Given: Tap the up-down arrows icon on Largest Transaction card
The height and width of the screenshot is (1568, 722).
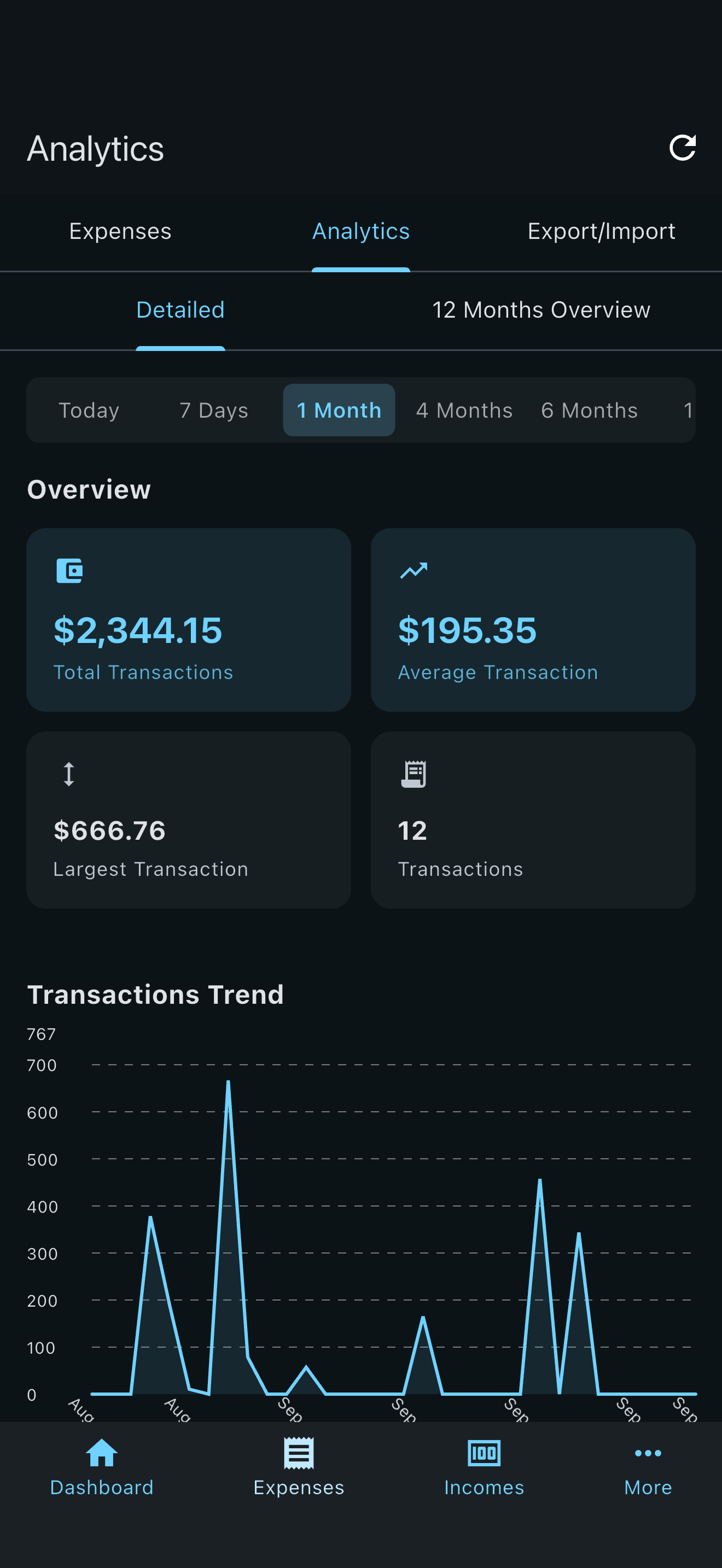Looking at the screenshot, I should 69,774.
